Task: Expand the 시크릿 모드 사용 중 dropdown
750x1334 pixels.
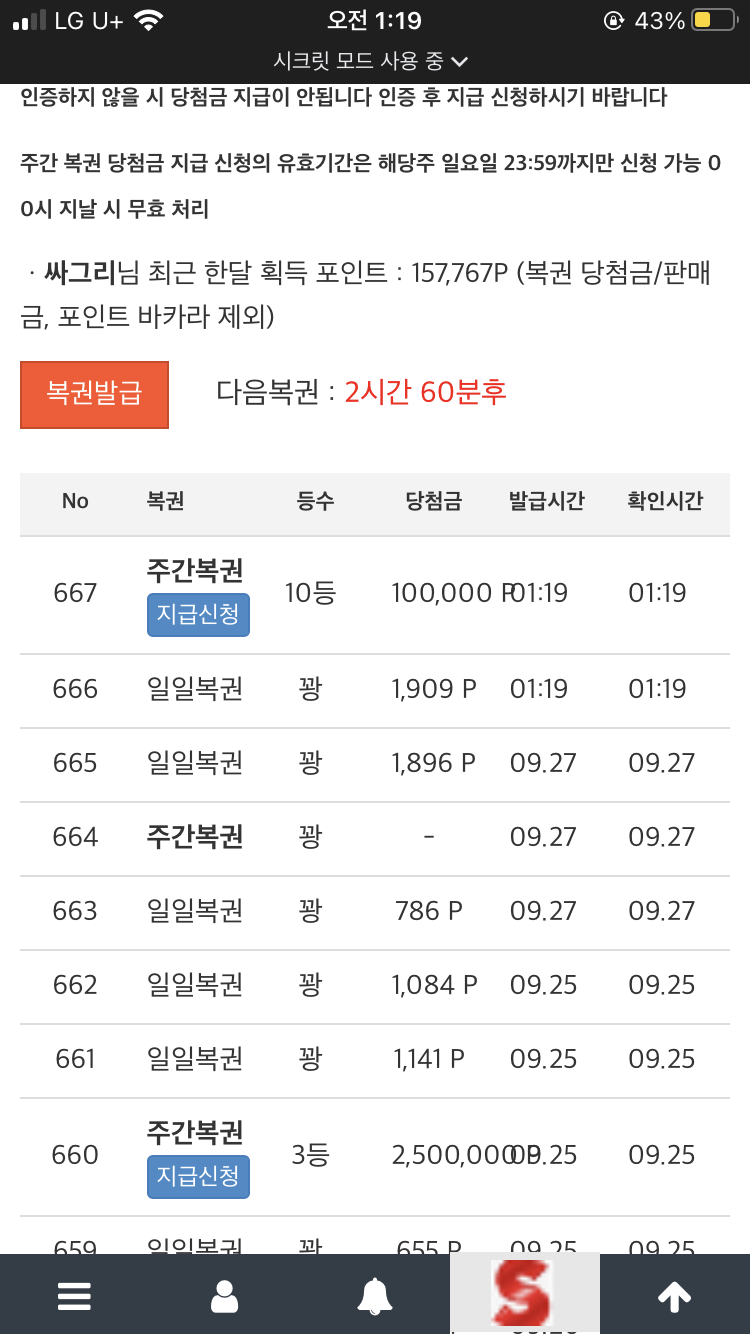Action: pyautogui.click(x=371, y=61)
